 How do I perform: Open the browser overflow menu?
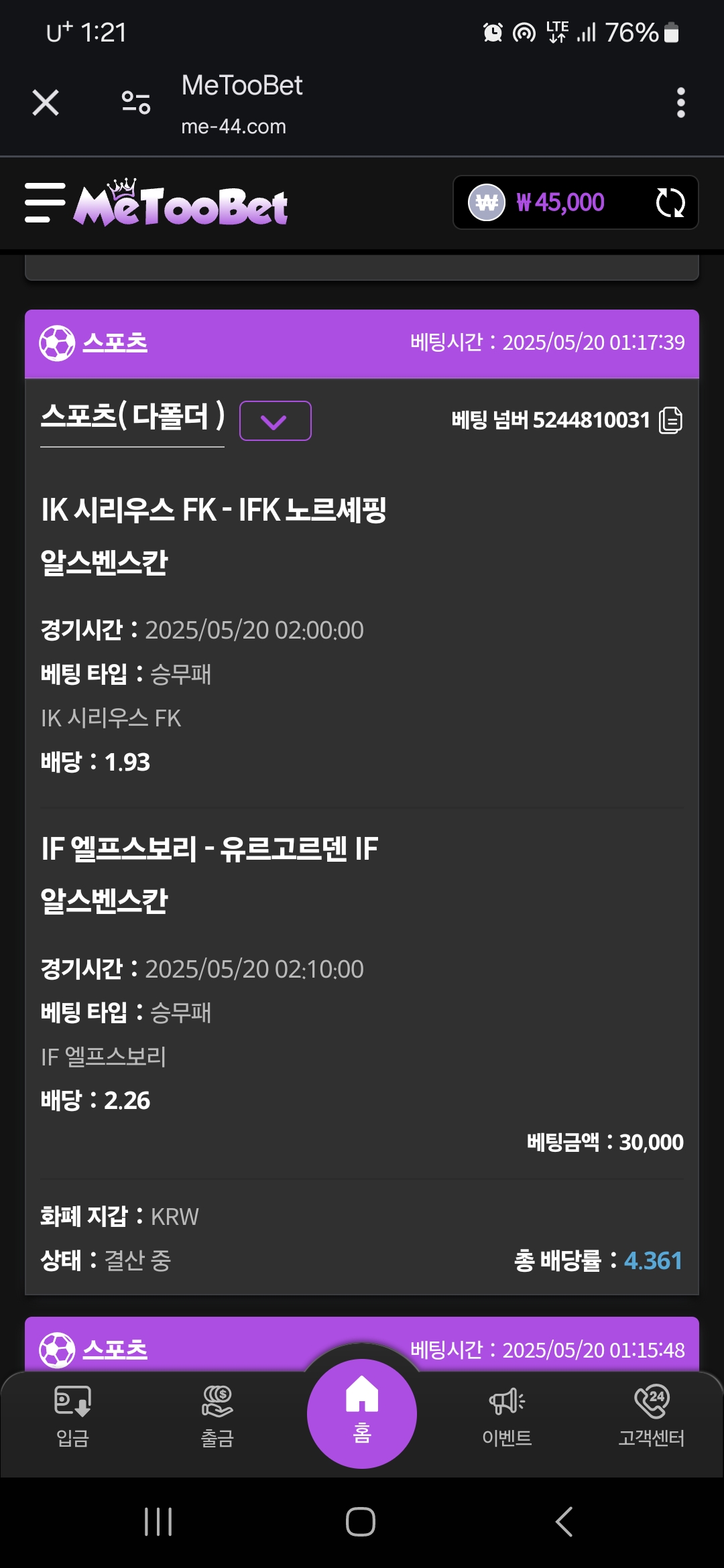680,103
